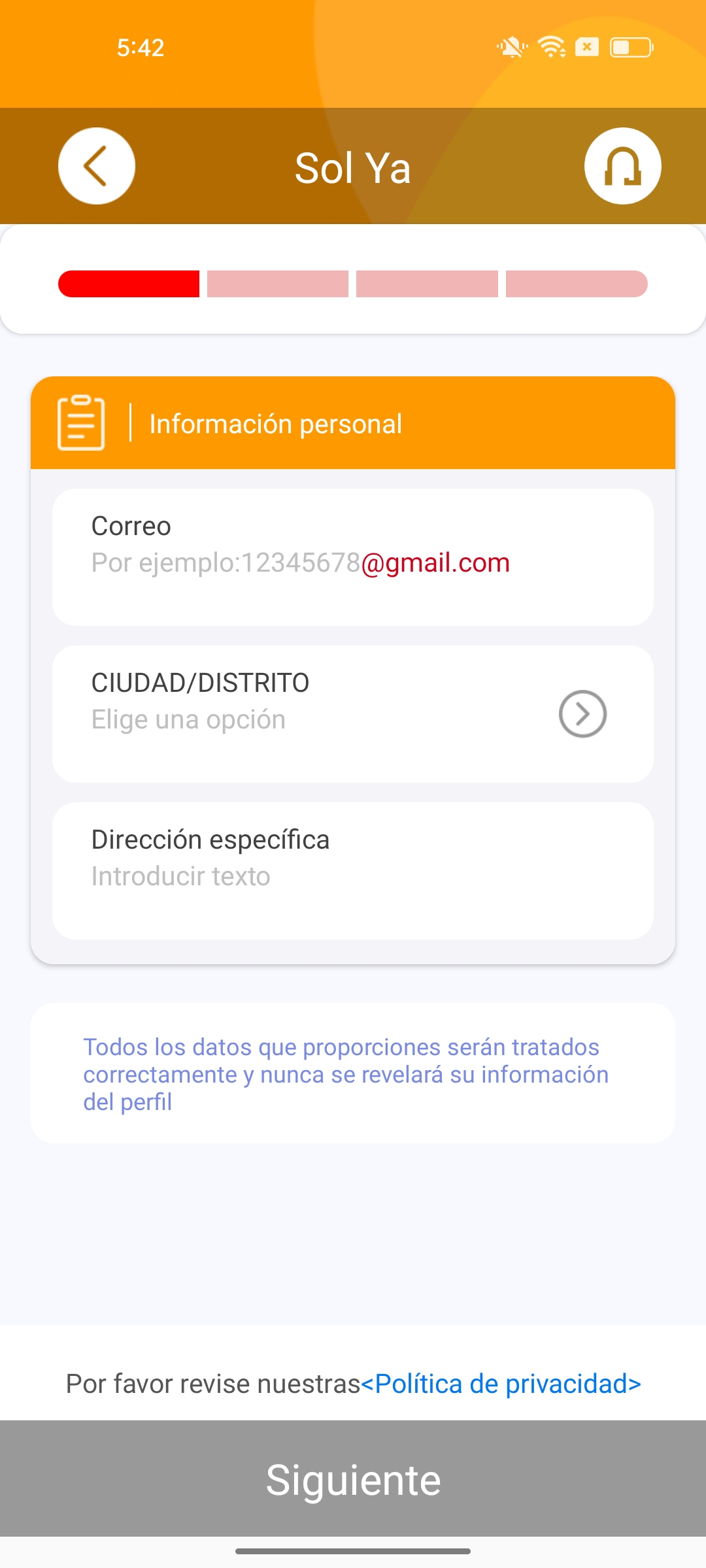Tap the Dirección específica text field
Screen dimensions: 706x1568
pos(353,871)
